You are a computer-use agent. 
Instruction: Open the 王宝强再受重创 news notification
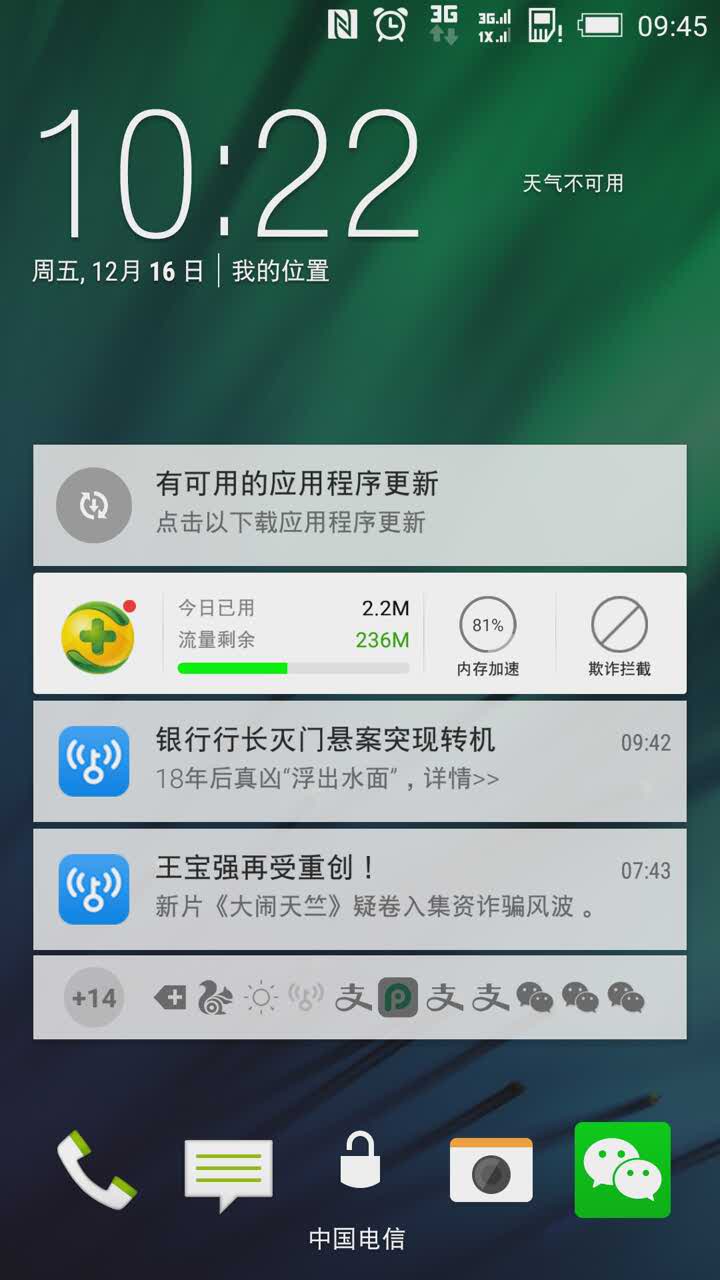[360, 888]
